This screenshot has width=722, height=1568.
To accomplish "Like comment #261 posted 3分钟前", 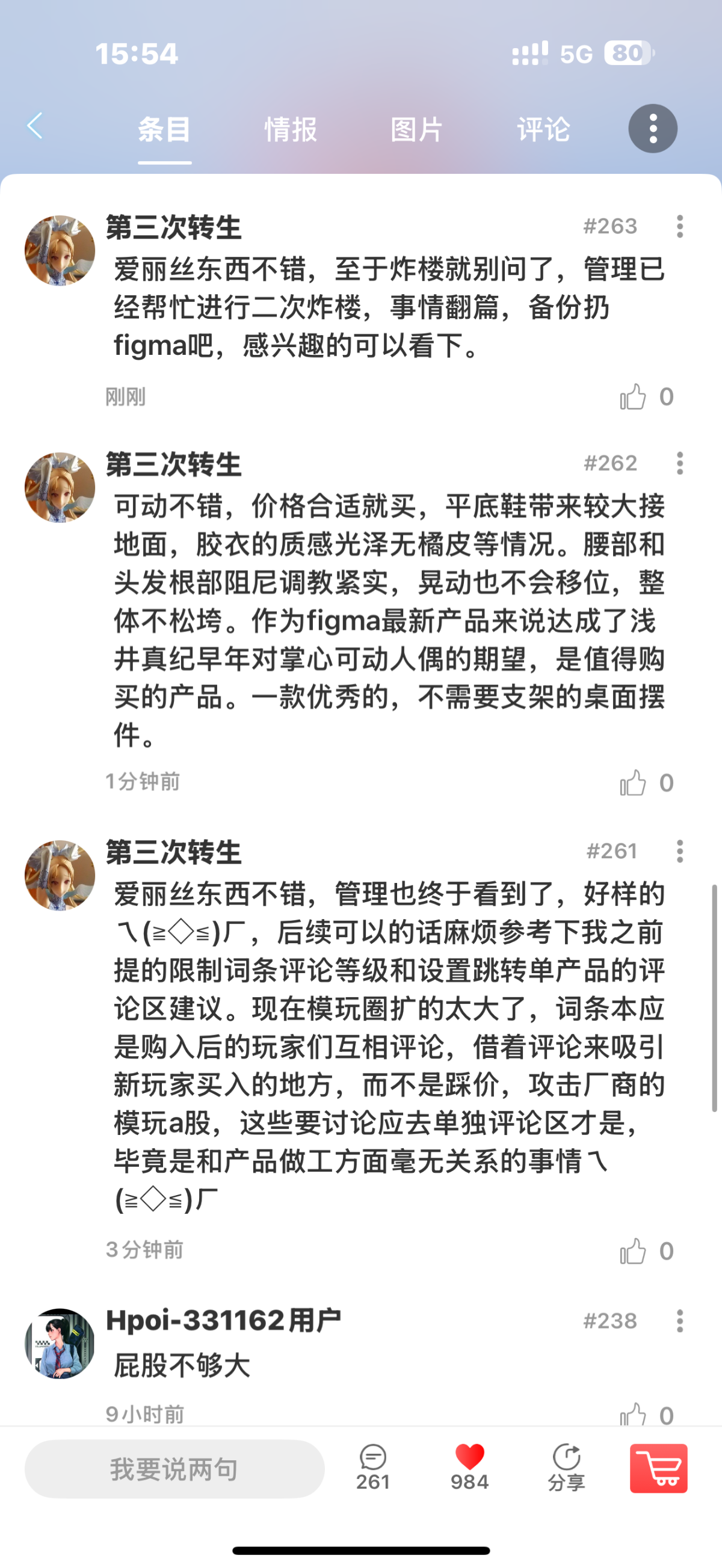I will pos(633,1252).
